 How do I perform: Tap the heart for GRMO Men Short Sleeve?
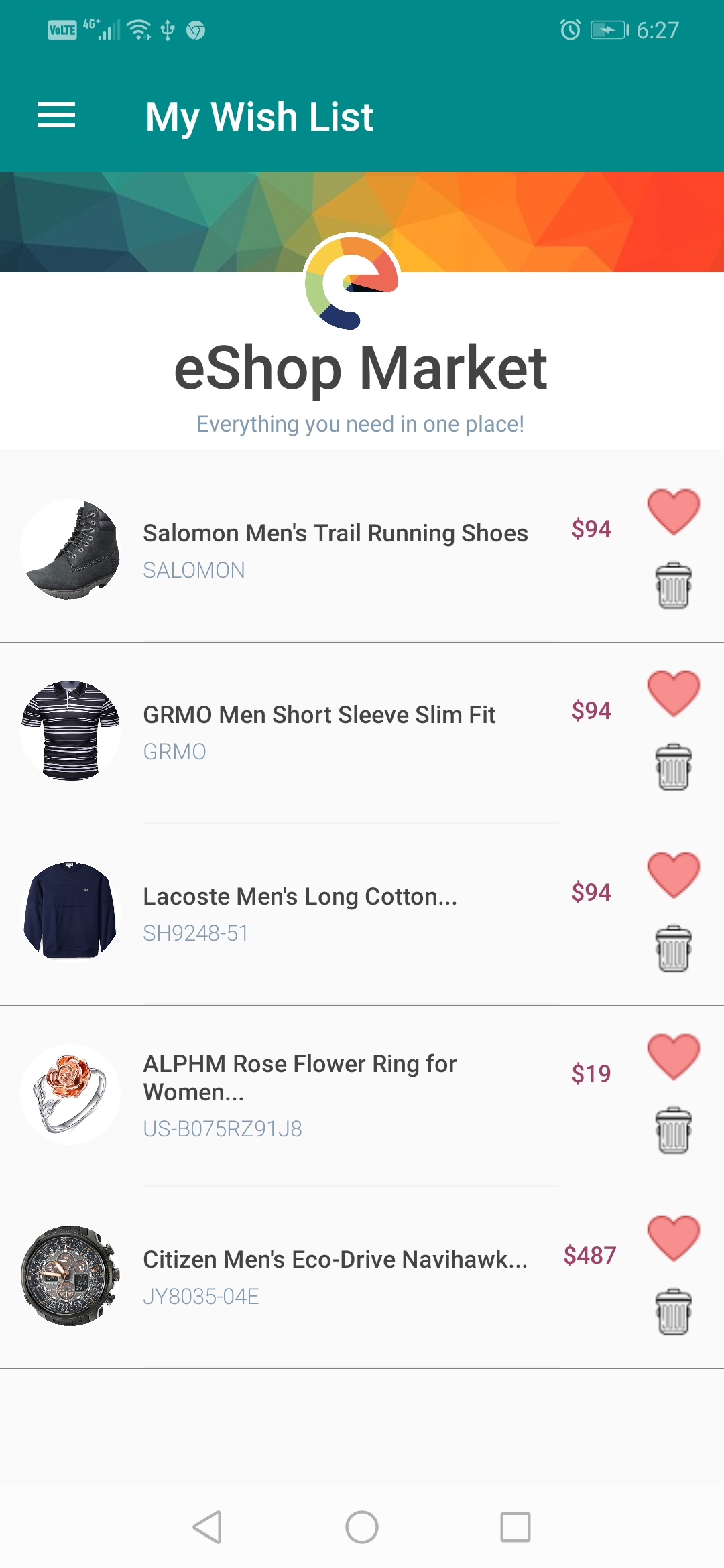673,694
